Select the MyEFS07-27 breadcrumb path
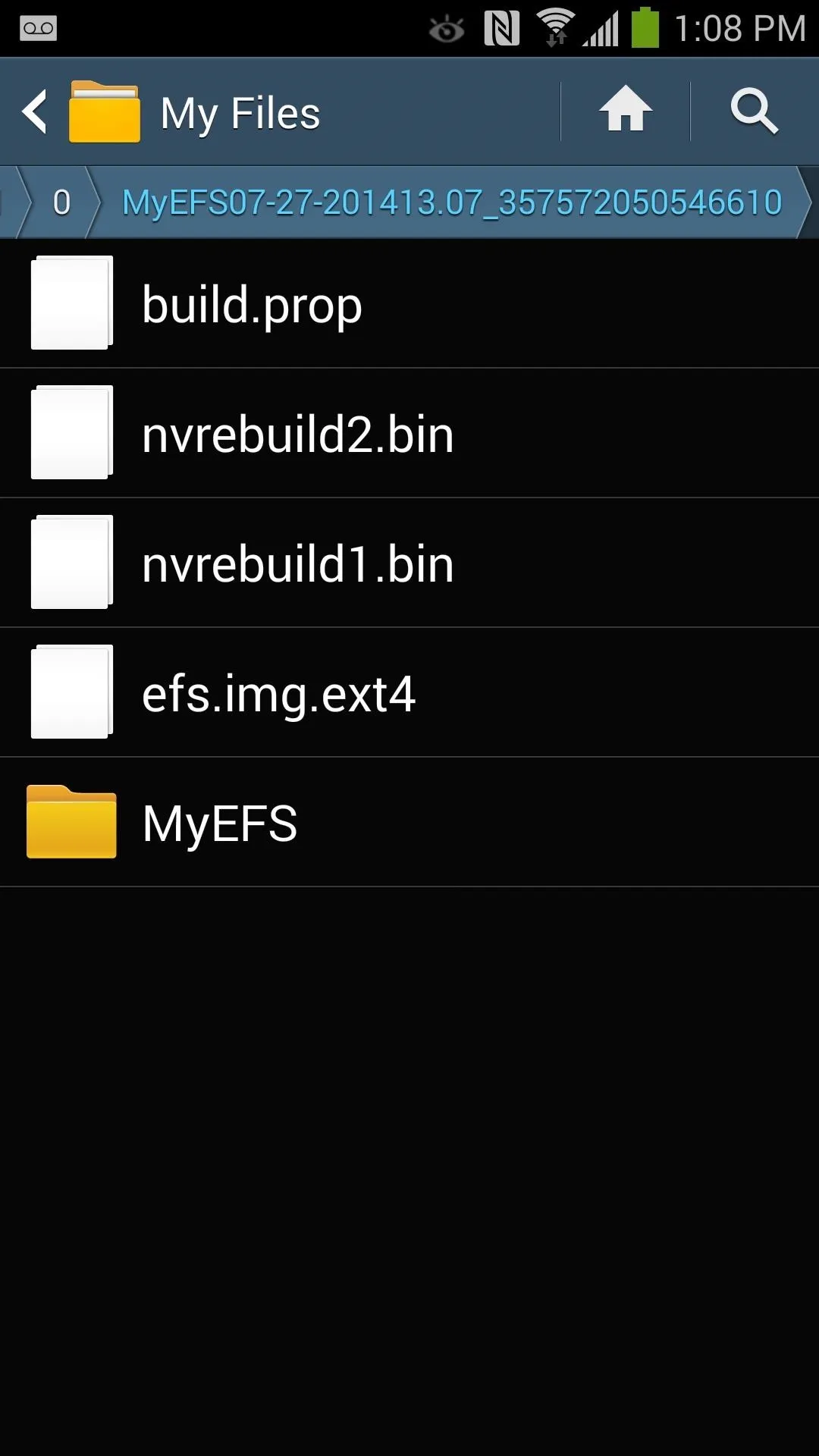819x1456 pixels. (x=452, y=202)
